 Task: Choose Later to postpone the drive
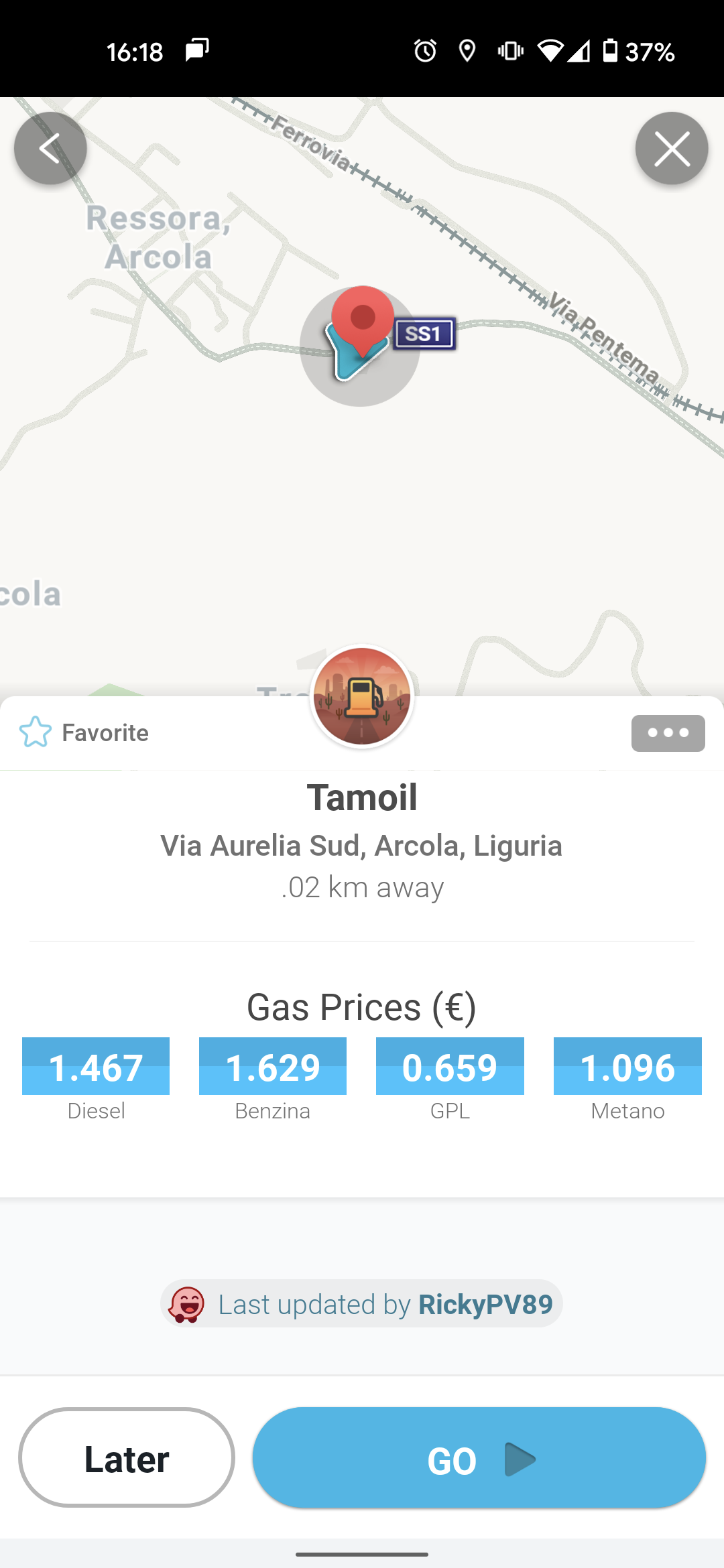[x=127, y=1457]
